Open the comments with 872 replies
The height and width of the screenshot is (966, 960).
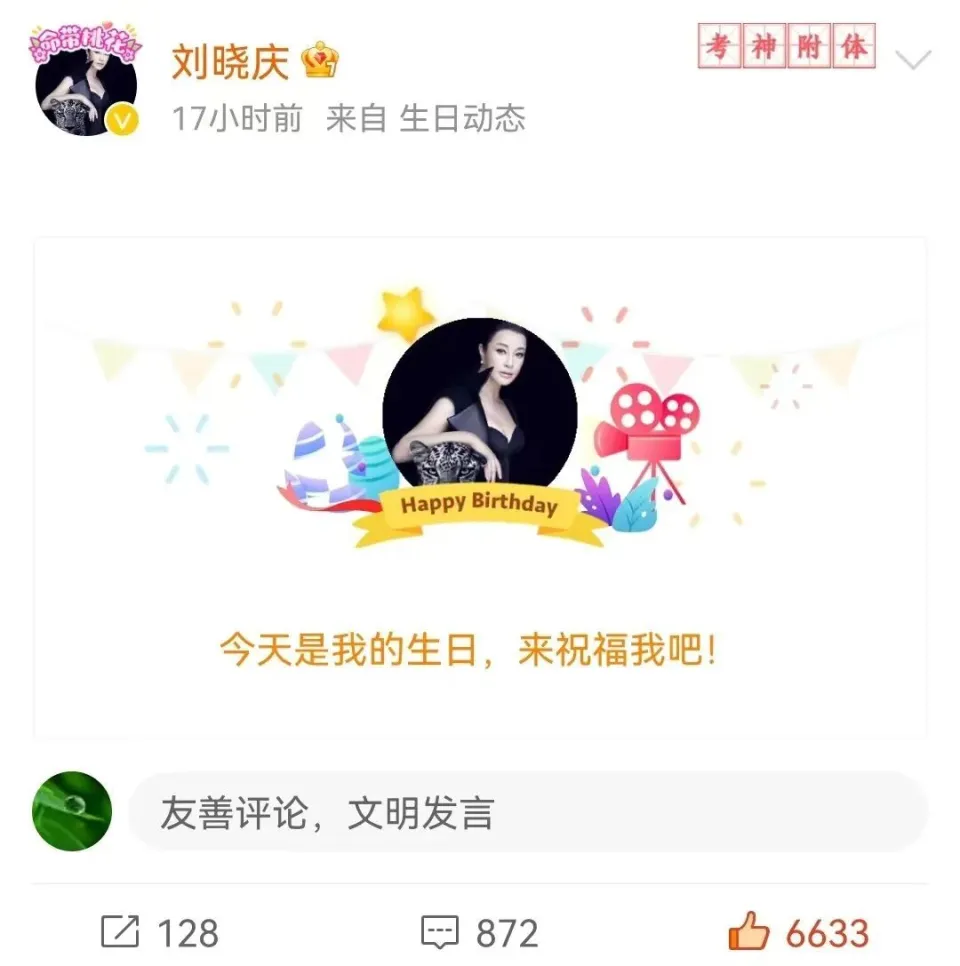point(480,933)
